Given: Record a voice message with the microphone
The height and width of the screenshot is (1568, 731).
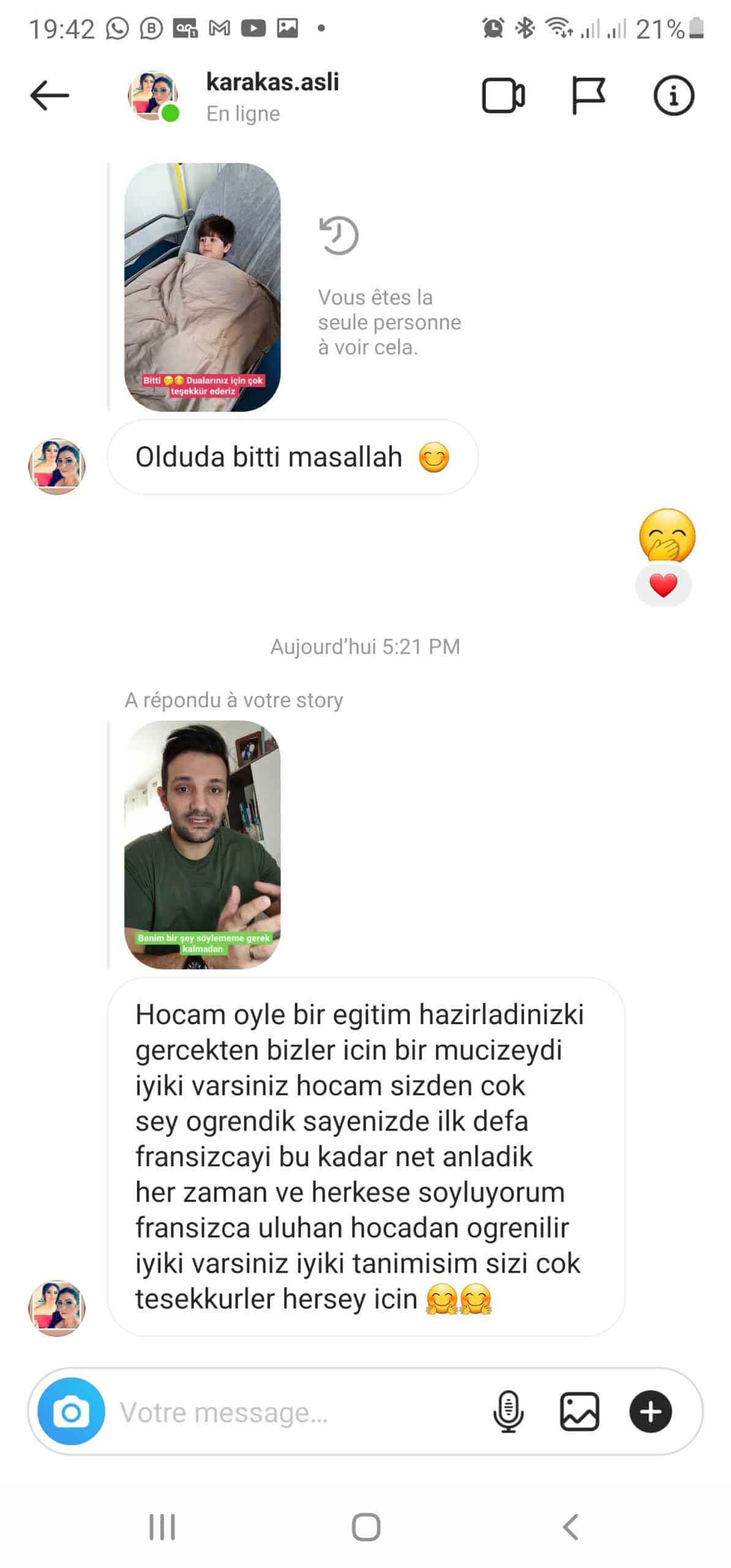Looking at the screenshot, I should (508, 1412).
